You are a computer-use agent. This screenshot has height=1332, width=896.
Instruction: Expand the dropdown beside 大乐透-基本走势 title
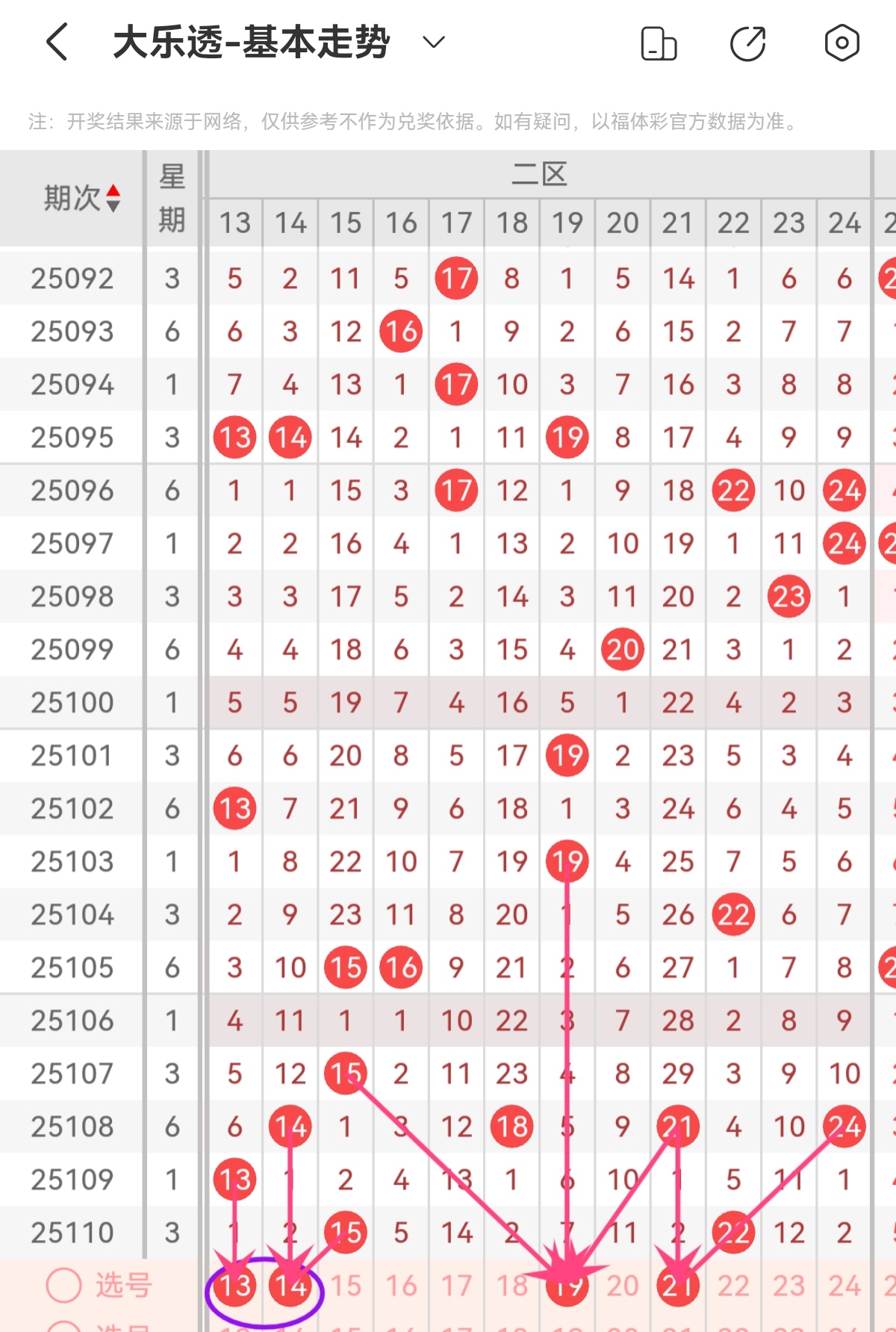pos(433,43)
